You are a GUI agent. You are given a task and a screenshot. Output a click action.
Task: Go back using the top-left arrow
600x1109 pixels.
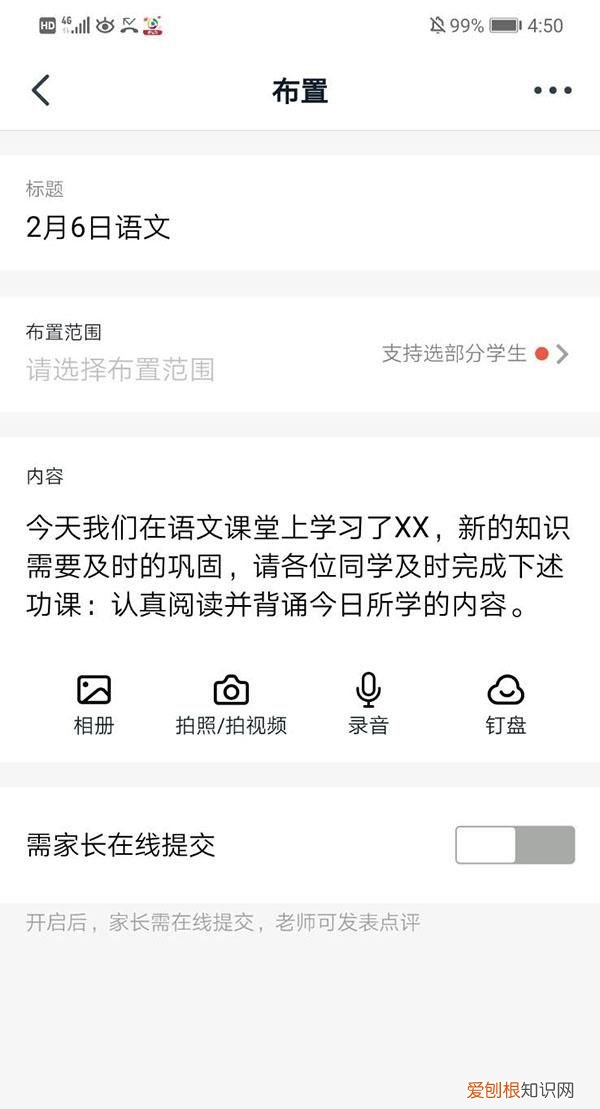click(41, 91)
